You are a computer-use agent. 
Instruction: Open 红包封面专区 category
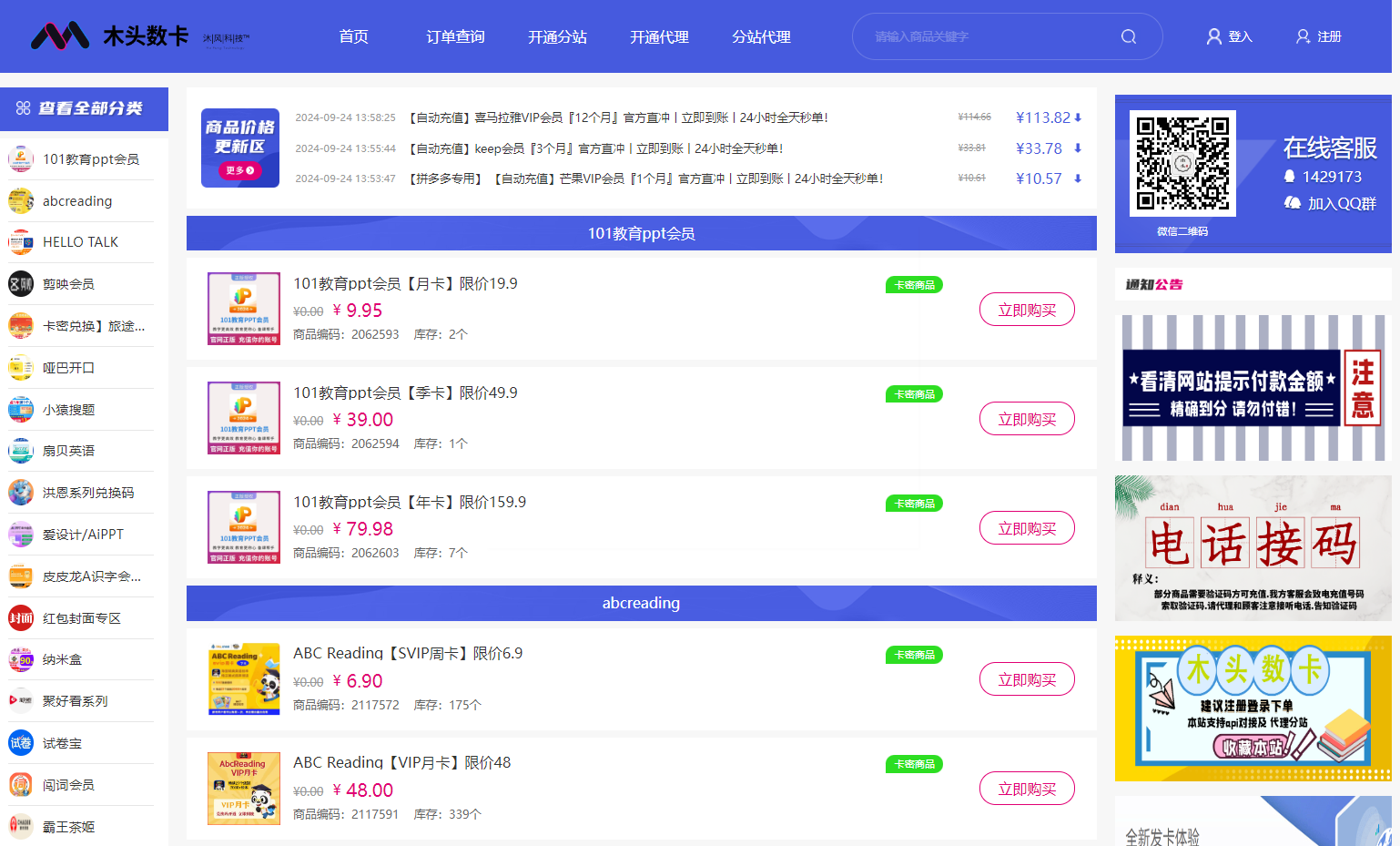pyautogui.click(x=81, y=618)
